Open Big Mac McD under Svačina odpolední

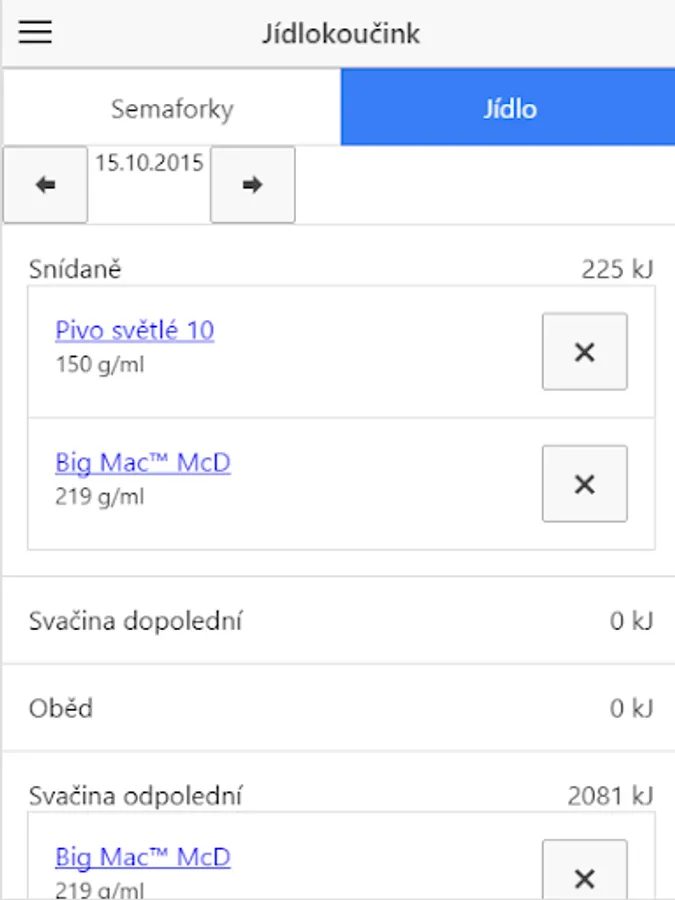142,857
